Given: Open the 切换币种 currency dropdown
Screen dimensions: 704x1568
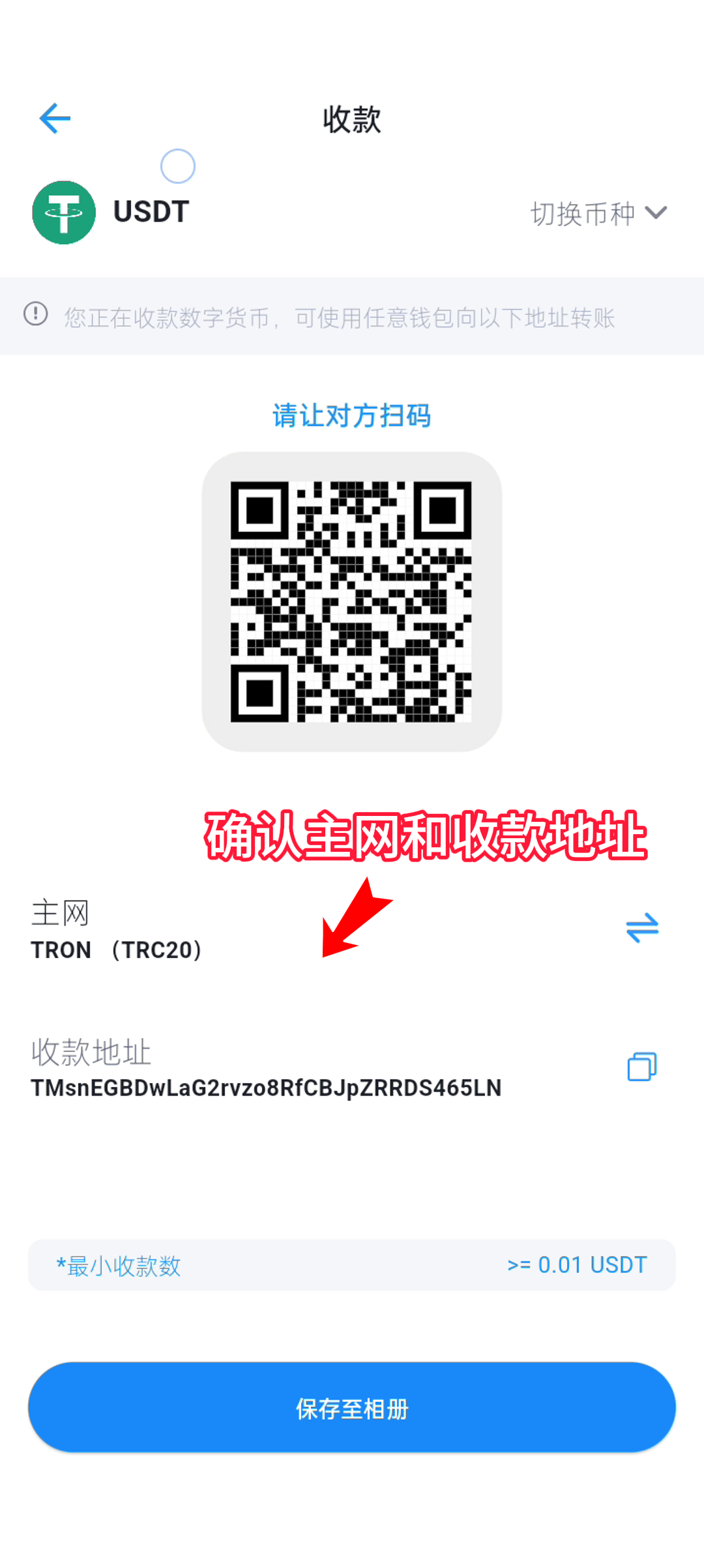Looking at the screenshot, I should [x=598, y=214].
